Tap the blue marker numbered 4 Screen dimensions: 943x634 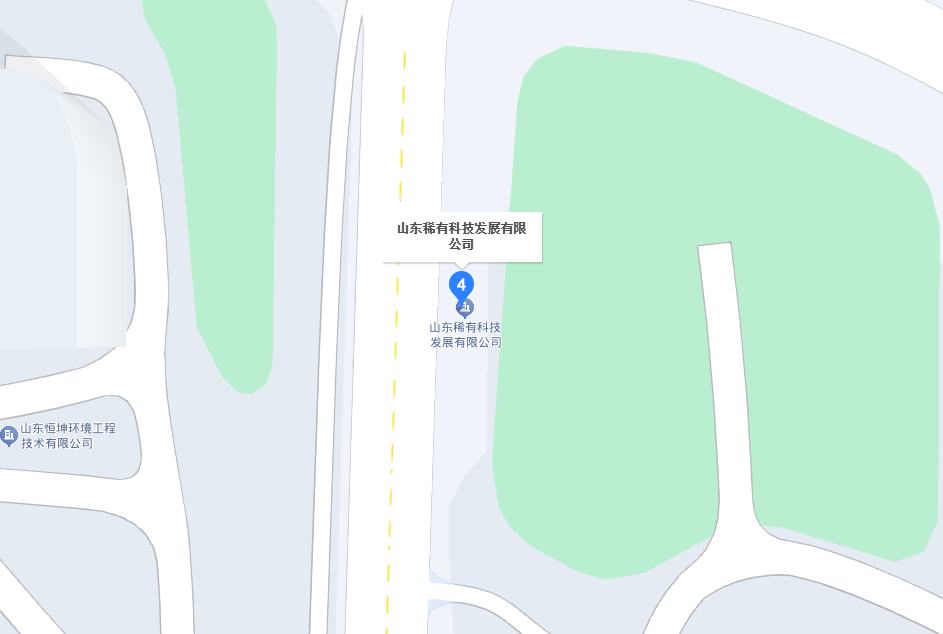pyautogui.click(x=461, y=284)
